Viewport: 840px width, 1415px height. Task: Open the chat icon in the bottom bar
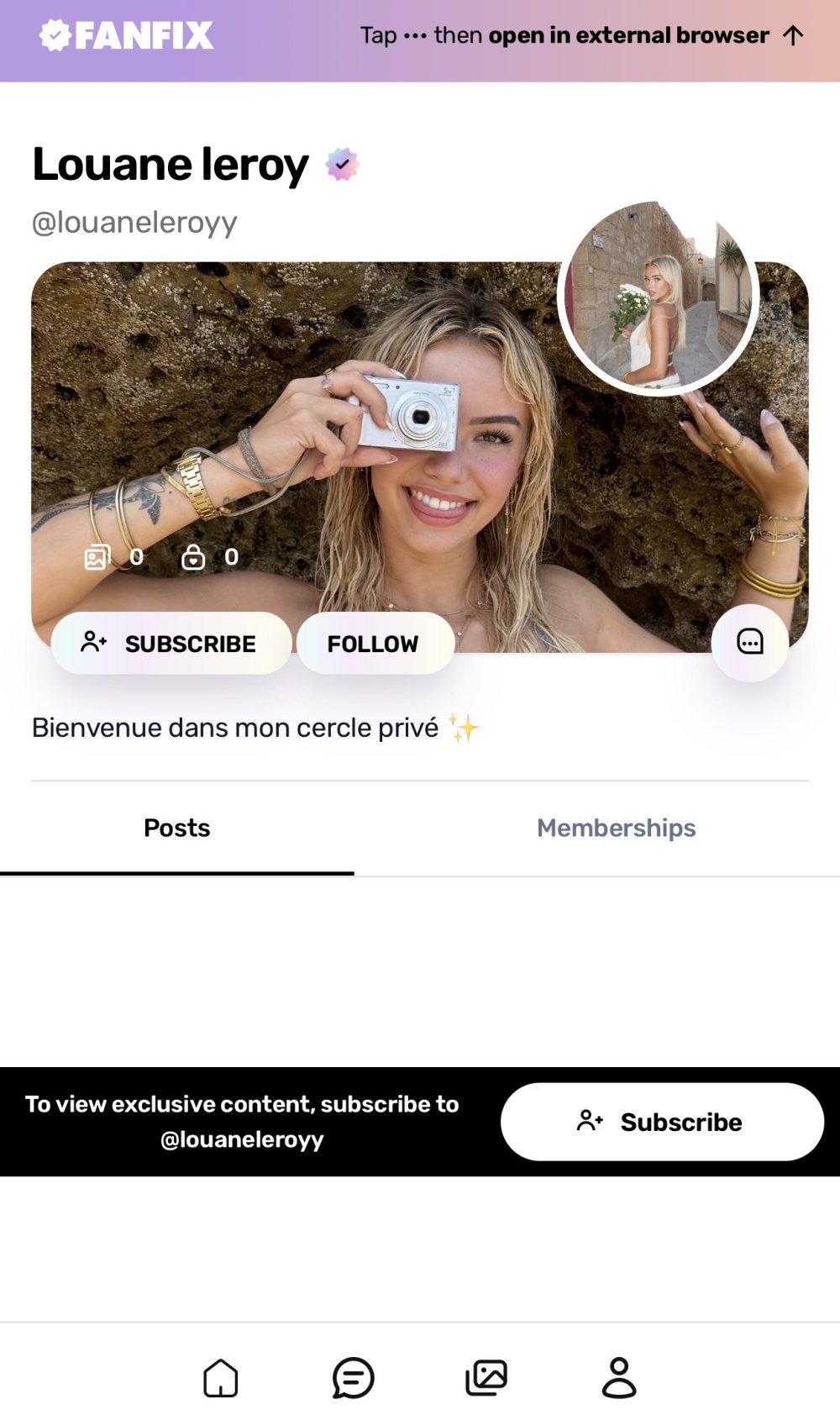point(353,1378)
